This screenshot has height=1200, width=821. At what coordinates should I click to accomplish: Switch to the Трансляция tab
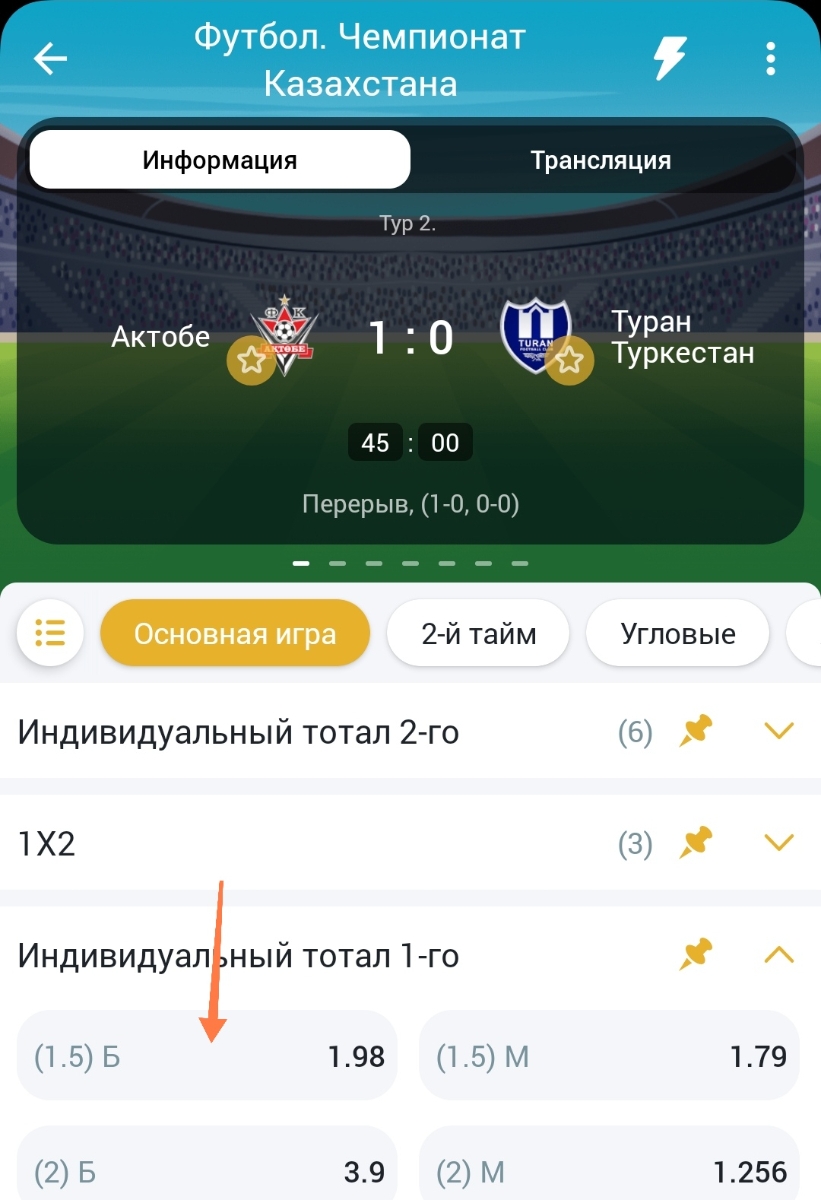[x=600, y=160]
